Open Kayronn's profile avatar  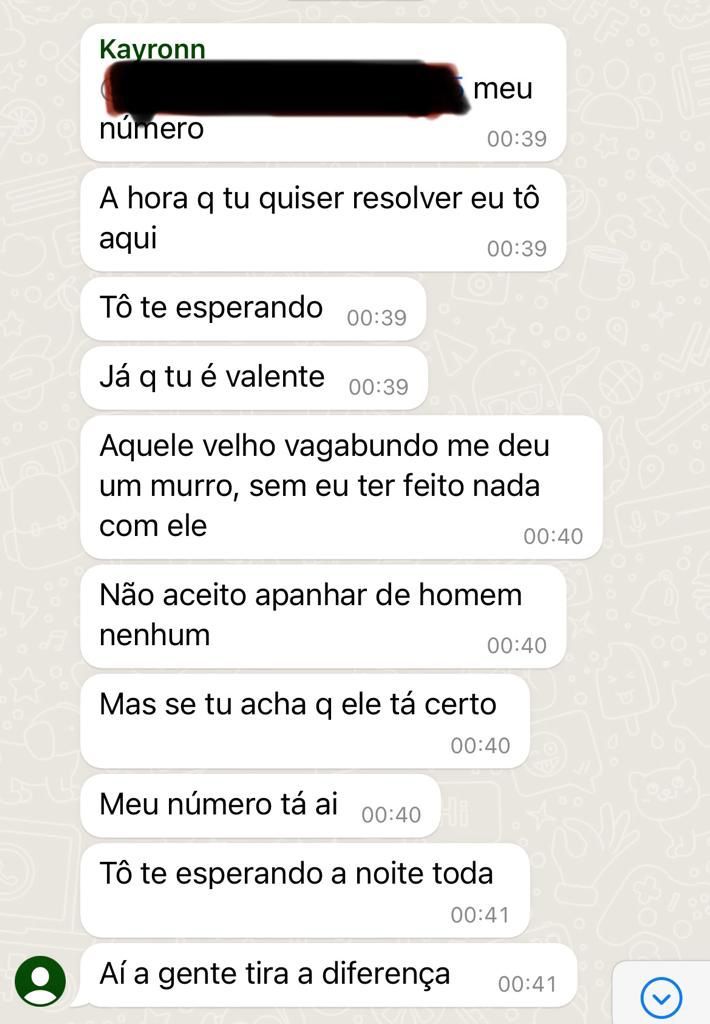41,980
